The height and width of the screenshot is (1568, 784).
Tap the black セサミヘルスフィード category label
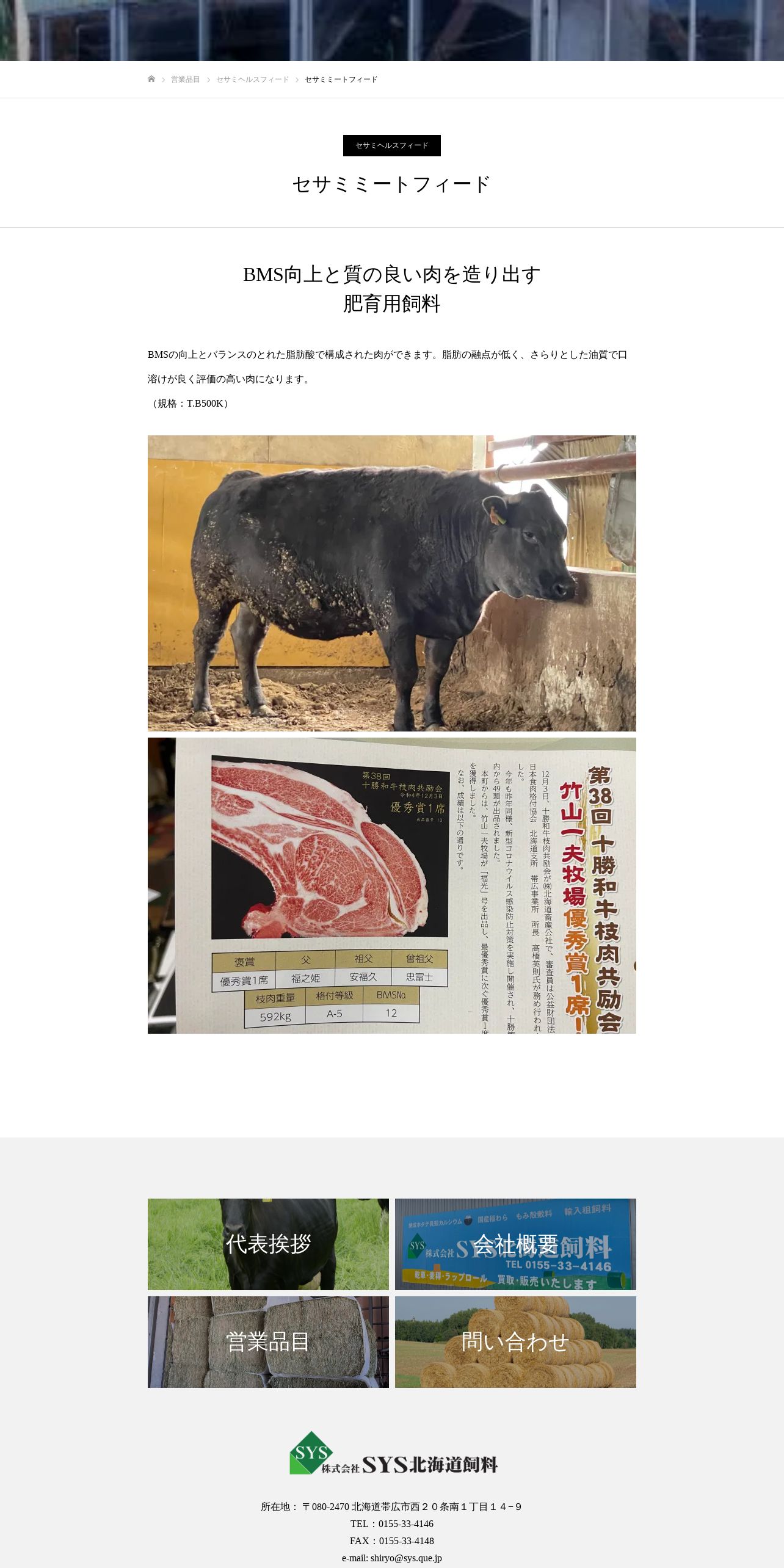pos(392,145)
